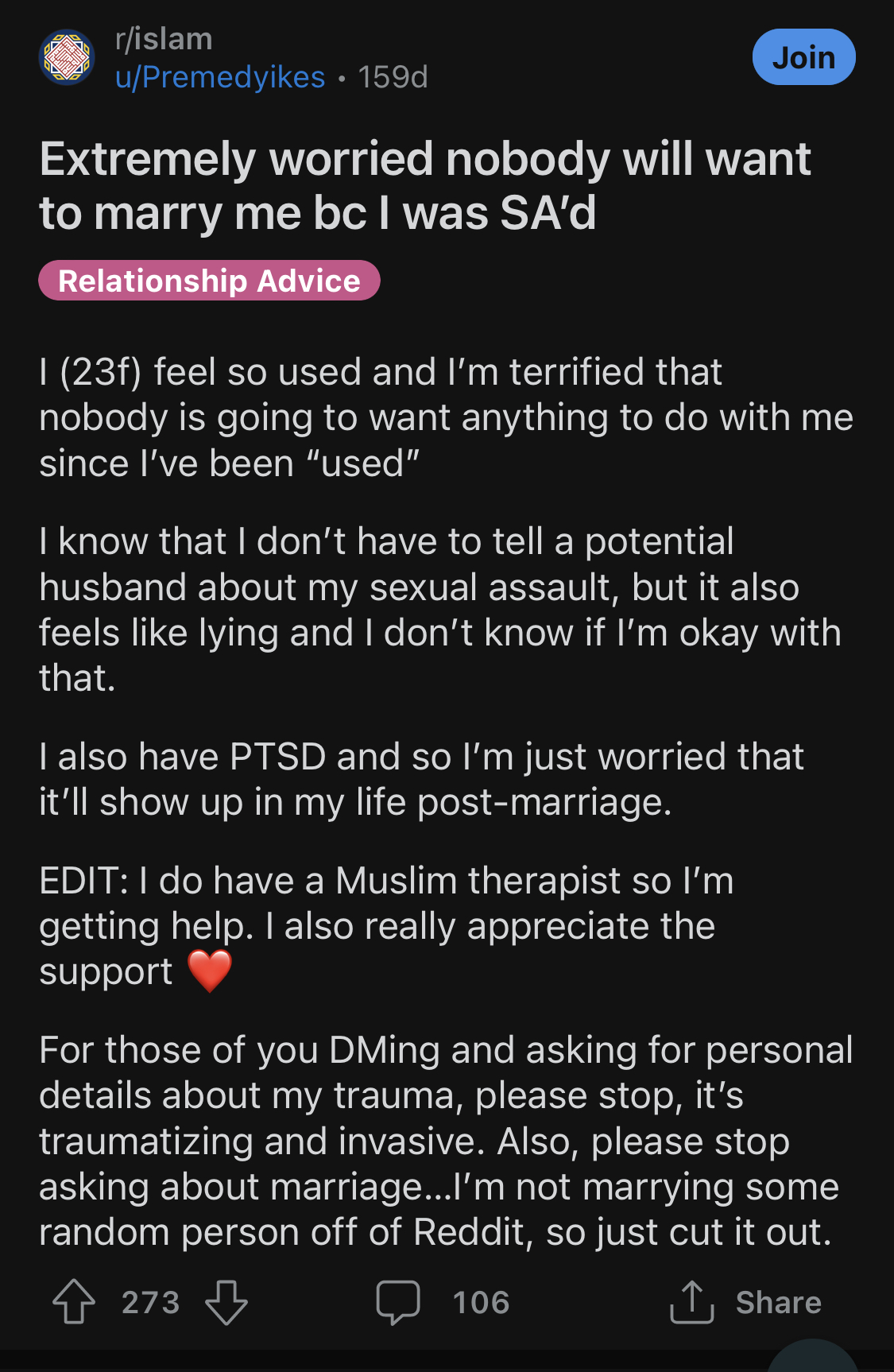Viewport: 894px width, 1372px height.
Task: Open the 106 comments
Action: [442, 1302]
